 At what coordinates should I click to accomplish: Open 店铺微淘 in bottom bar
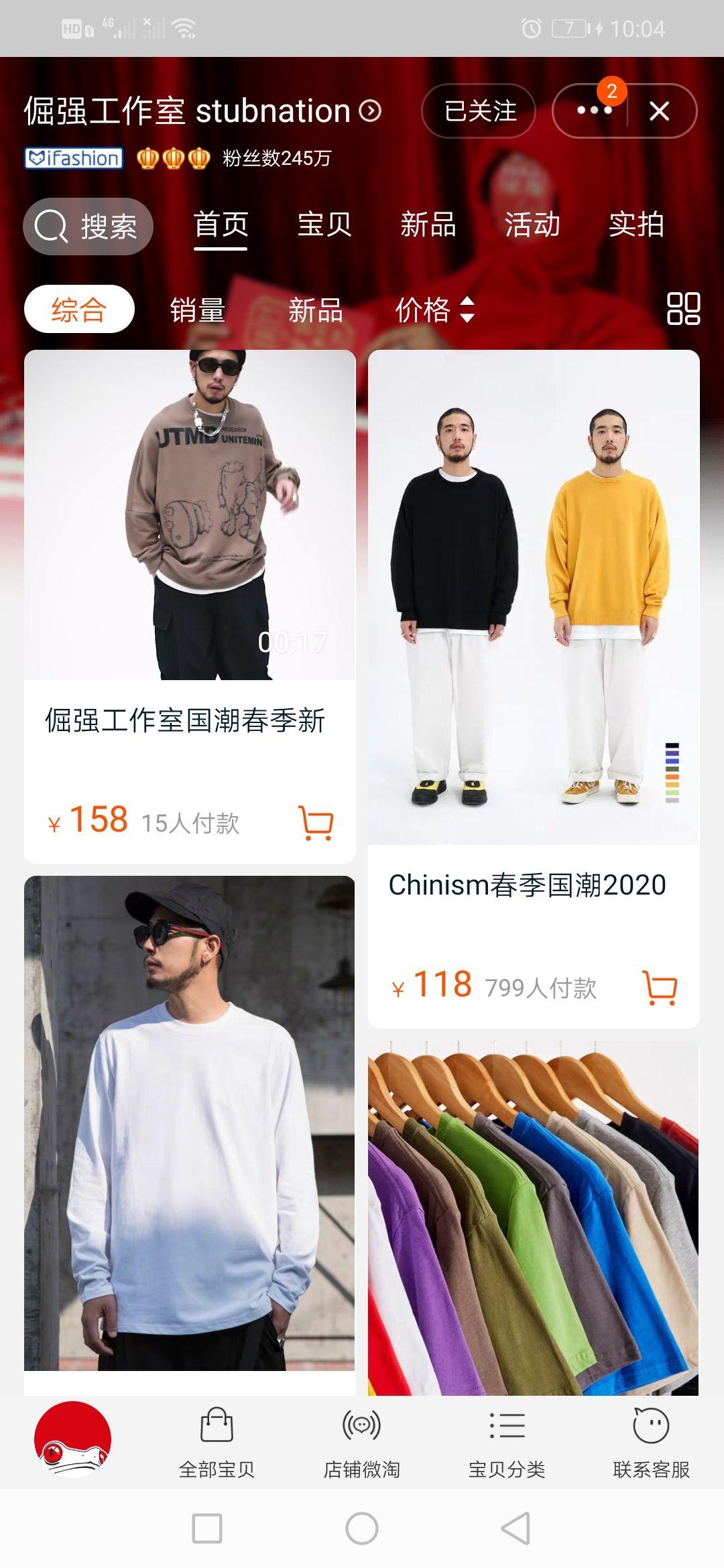pyautogui.click(x=361, y=1443)
